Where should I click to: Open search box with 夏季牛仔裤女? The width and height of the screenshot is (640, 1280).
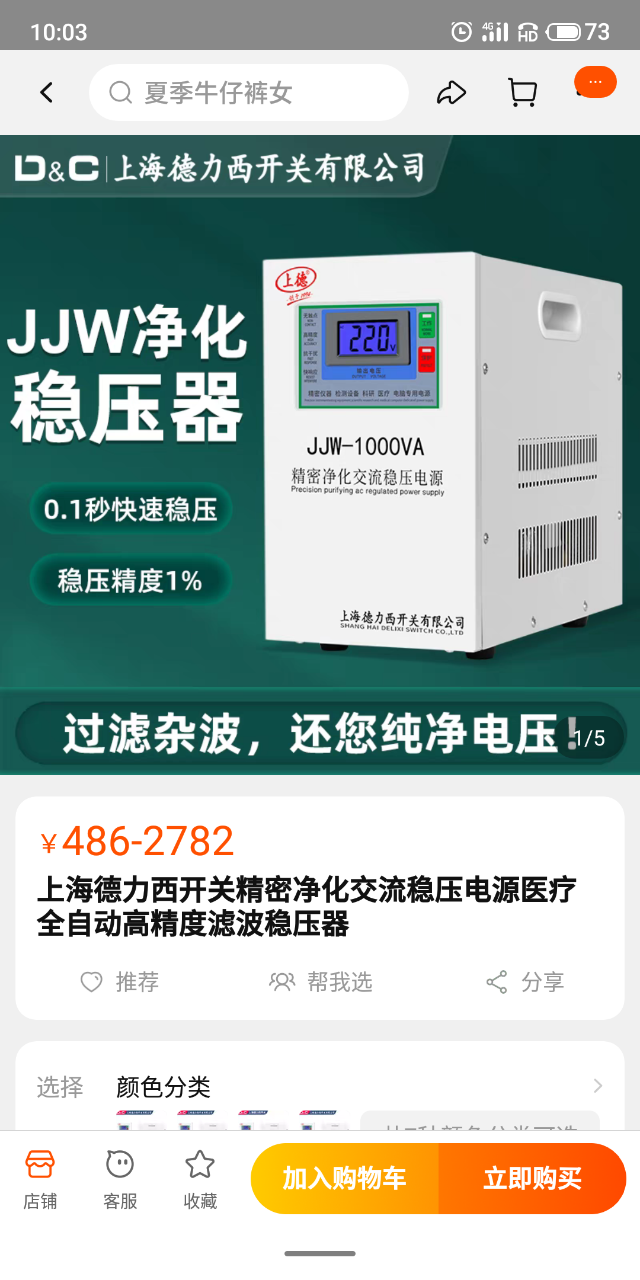(x=248, y=93)
